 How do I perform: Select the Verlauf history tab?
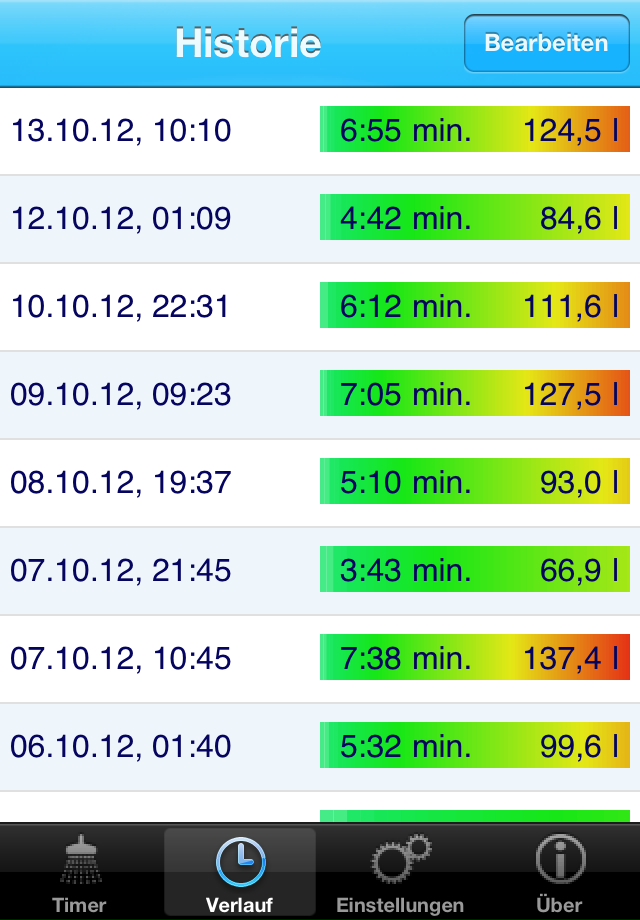point(240,872)
